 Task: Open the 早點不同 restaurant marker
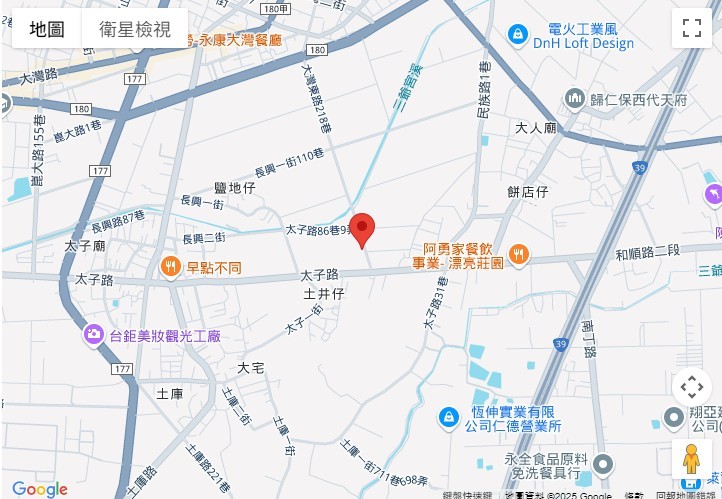click(x=171, y=266)
